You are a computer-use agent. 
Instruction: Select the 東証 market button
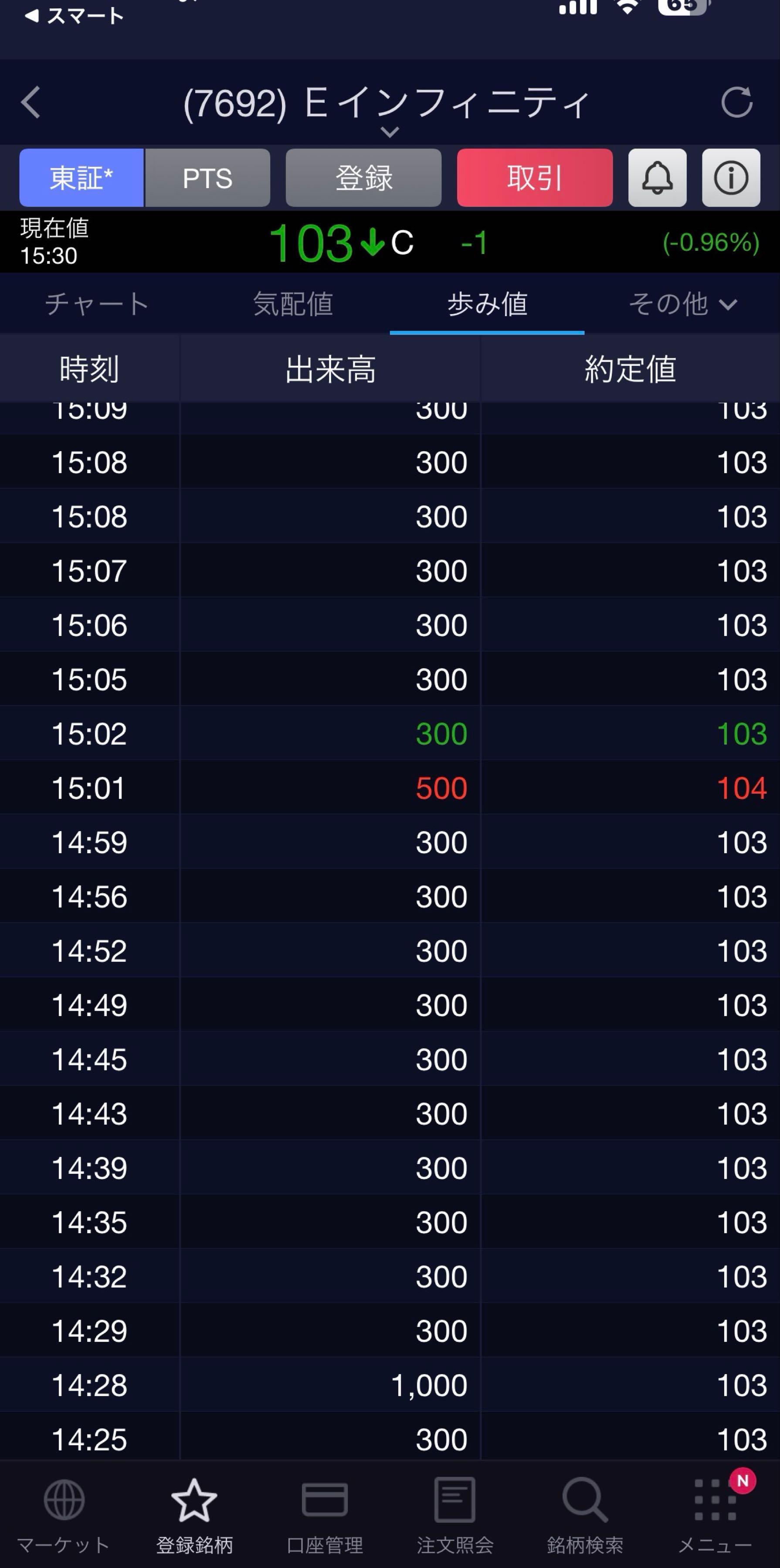coord(81,178)
